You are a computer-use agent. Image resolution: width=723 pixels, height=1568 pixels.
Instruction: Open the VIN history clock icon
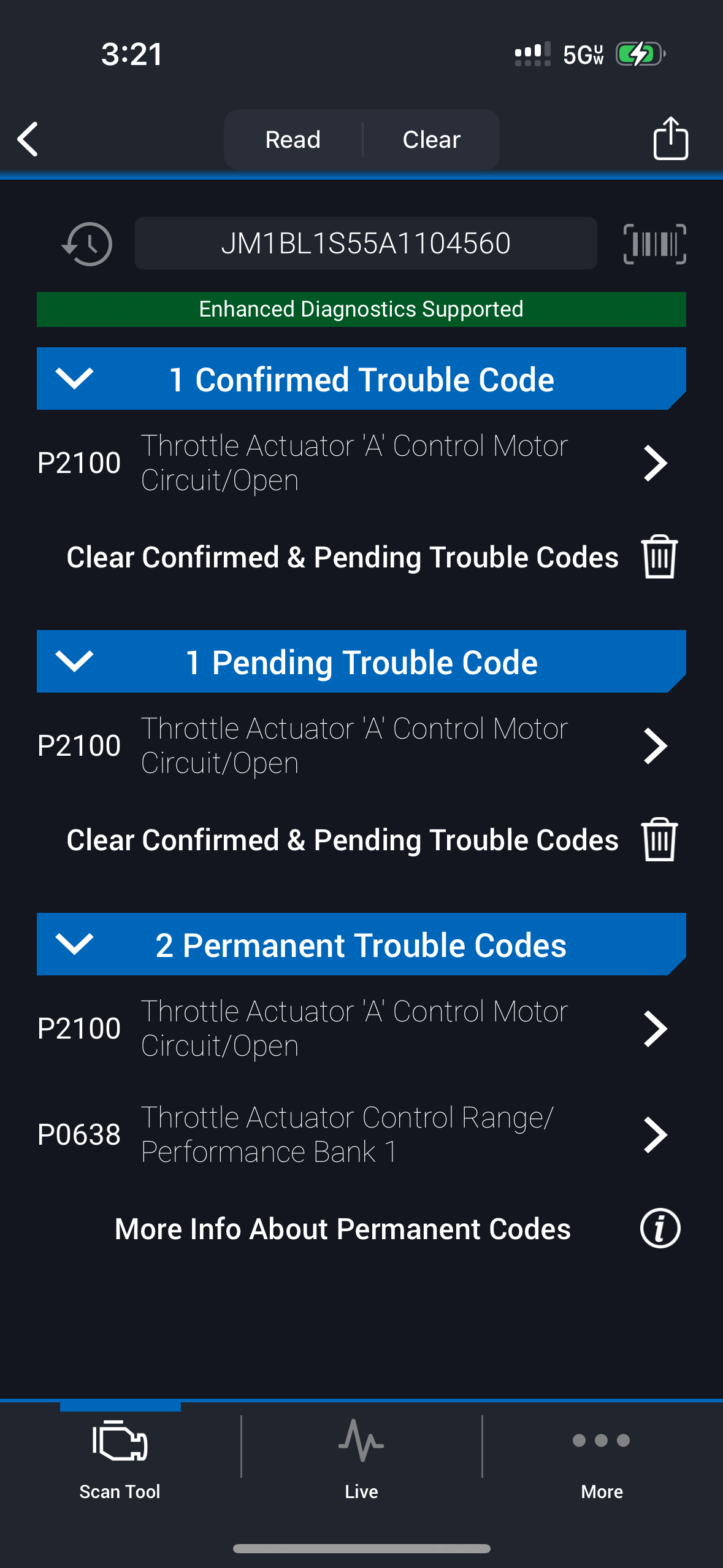(x=87, y=244)
